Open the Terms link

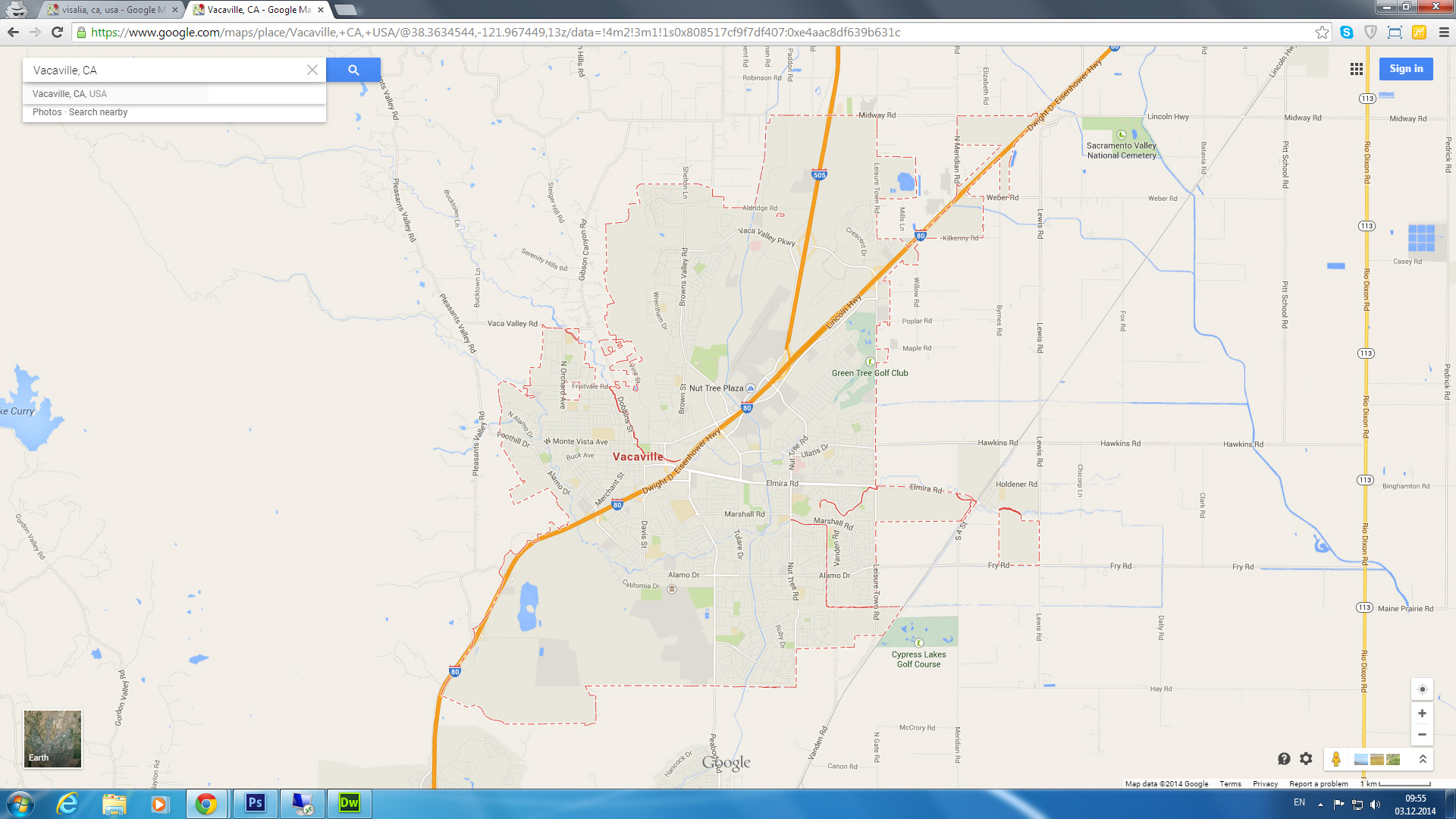point(1230,783)
